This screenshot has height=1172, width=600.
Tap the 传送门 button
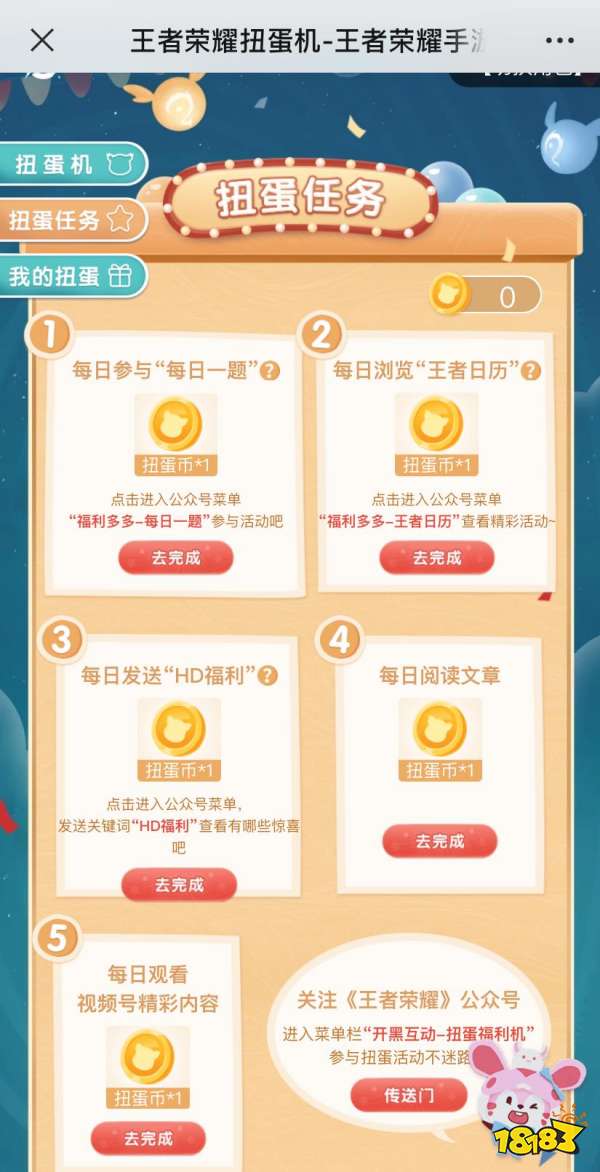[409, 1095]
